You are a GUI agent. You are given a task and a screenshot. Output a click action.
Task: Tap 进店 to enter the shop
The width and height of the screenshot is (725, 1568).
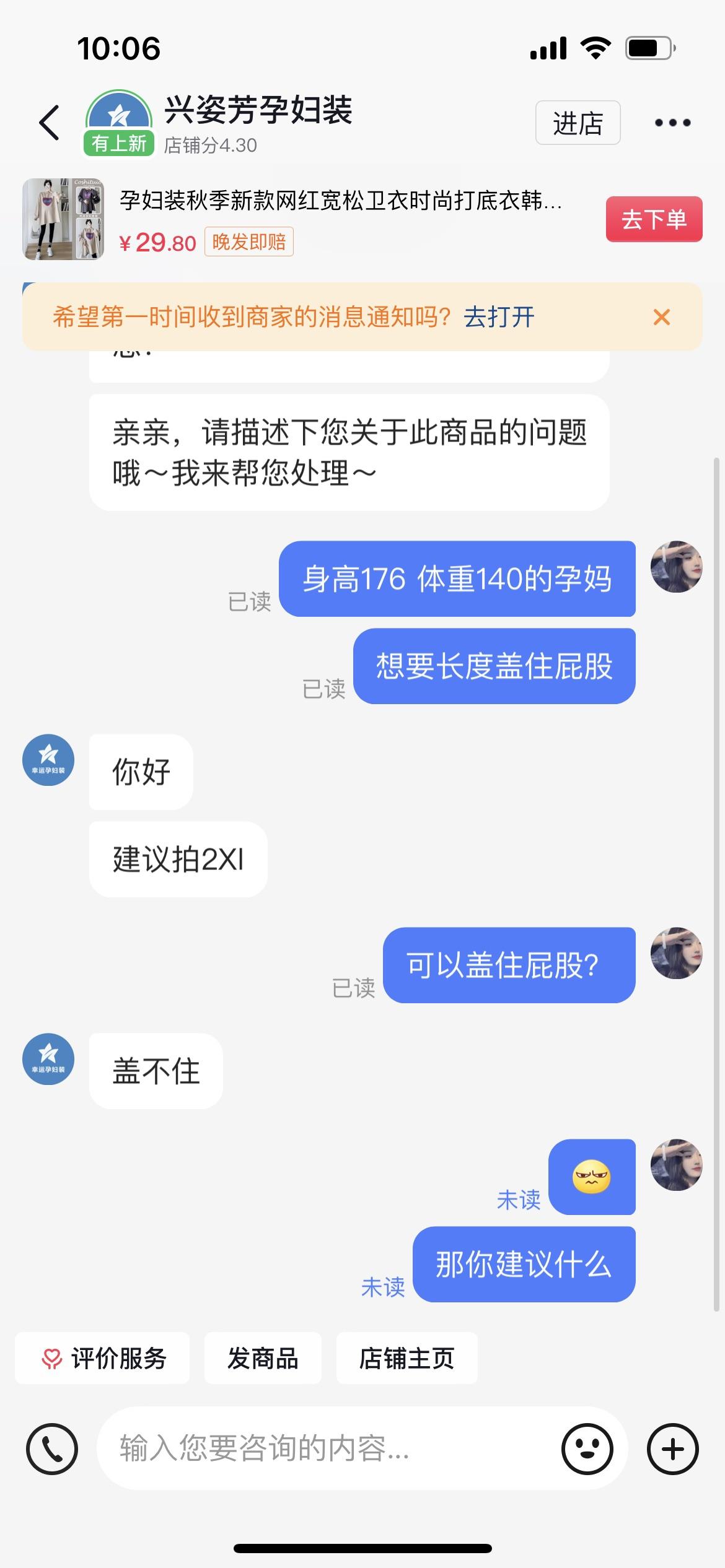pos(578,123)
